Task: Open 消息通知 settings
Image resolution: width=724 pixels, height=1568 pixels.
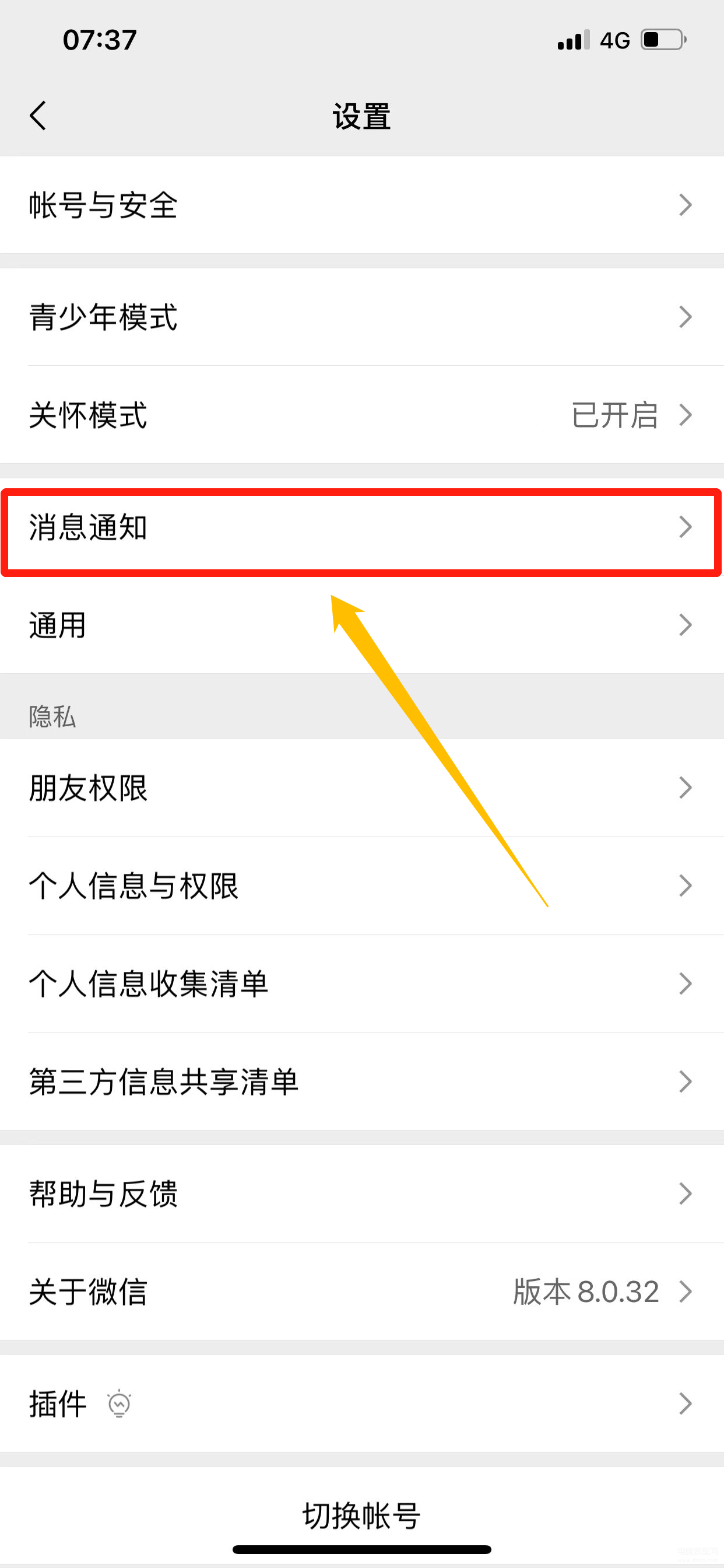Action: (361, 527)
